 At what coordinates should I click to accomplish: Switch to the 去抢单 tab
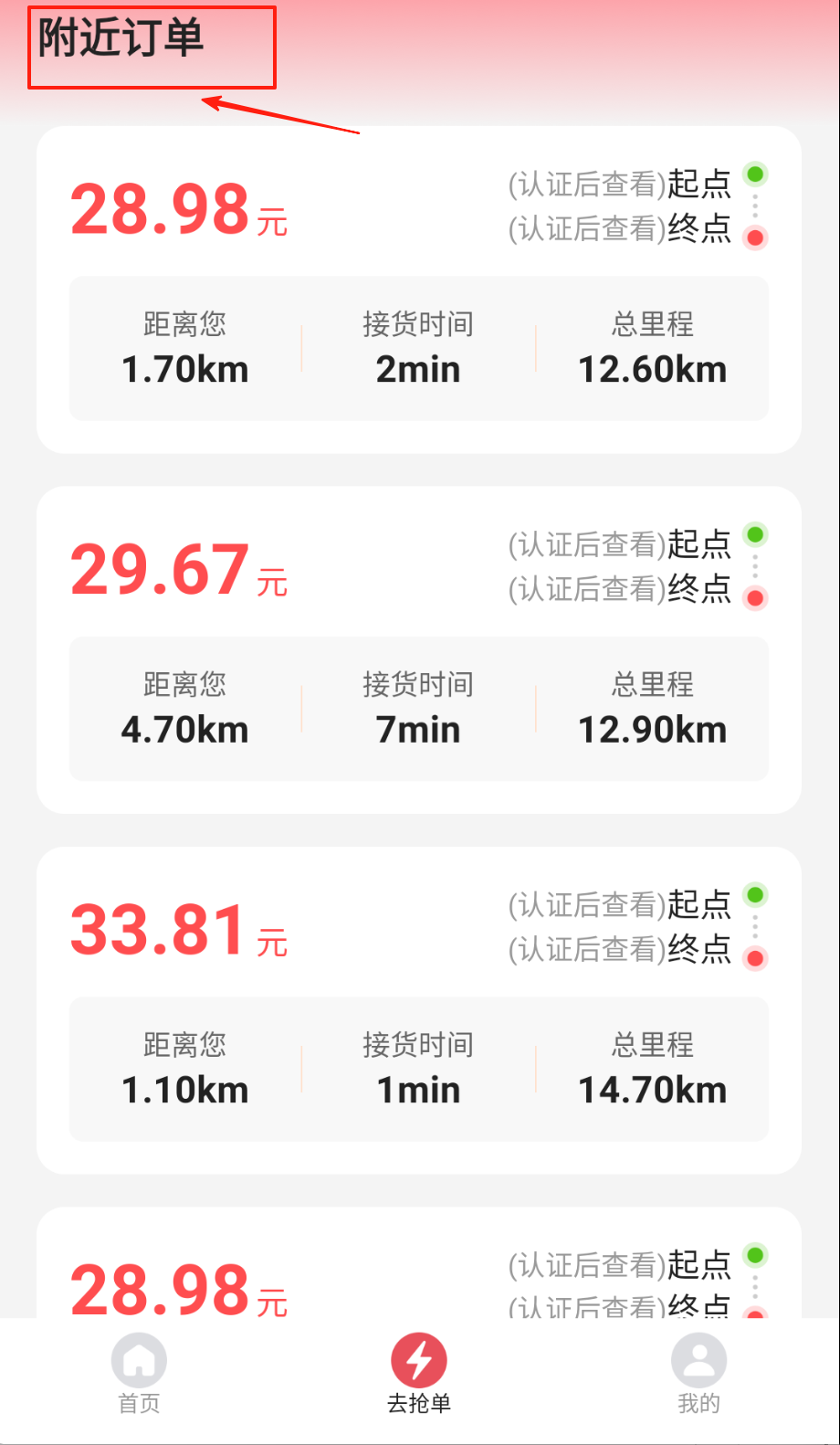pyautogui.click(x=419, y=1373)
